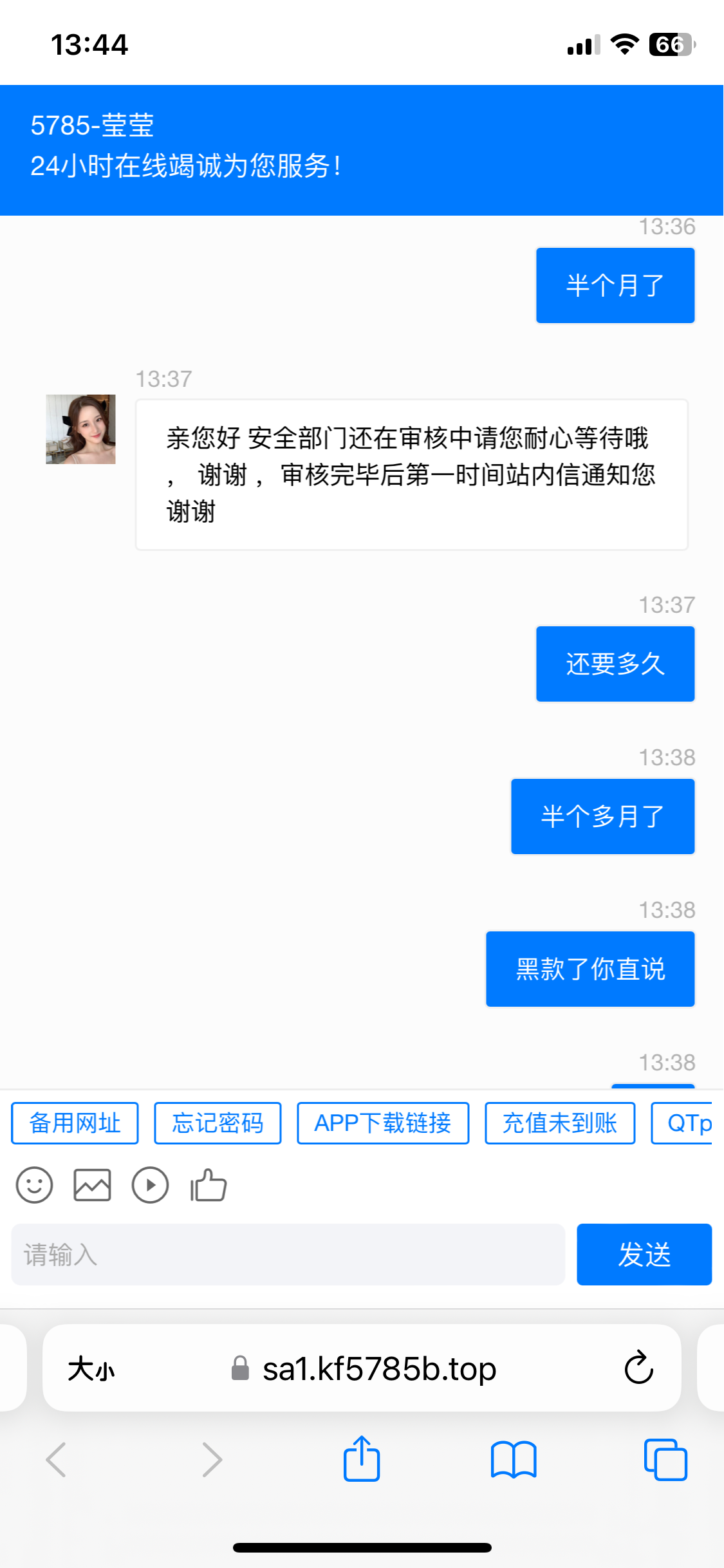
Task: Tap the Safari back navigation arrow
Action: [x=56, y=1460]
